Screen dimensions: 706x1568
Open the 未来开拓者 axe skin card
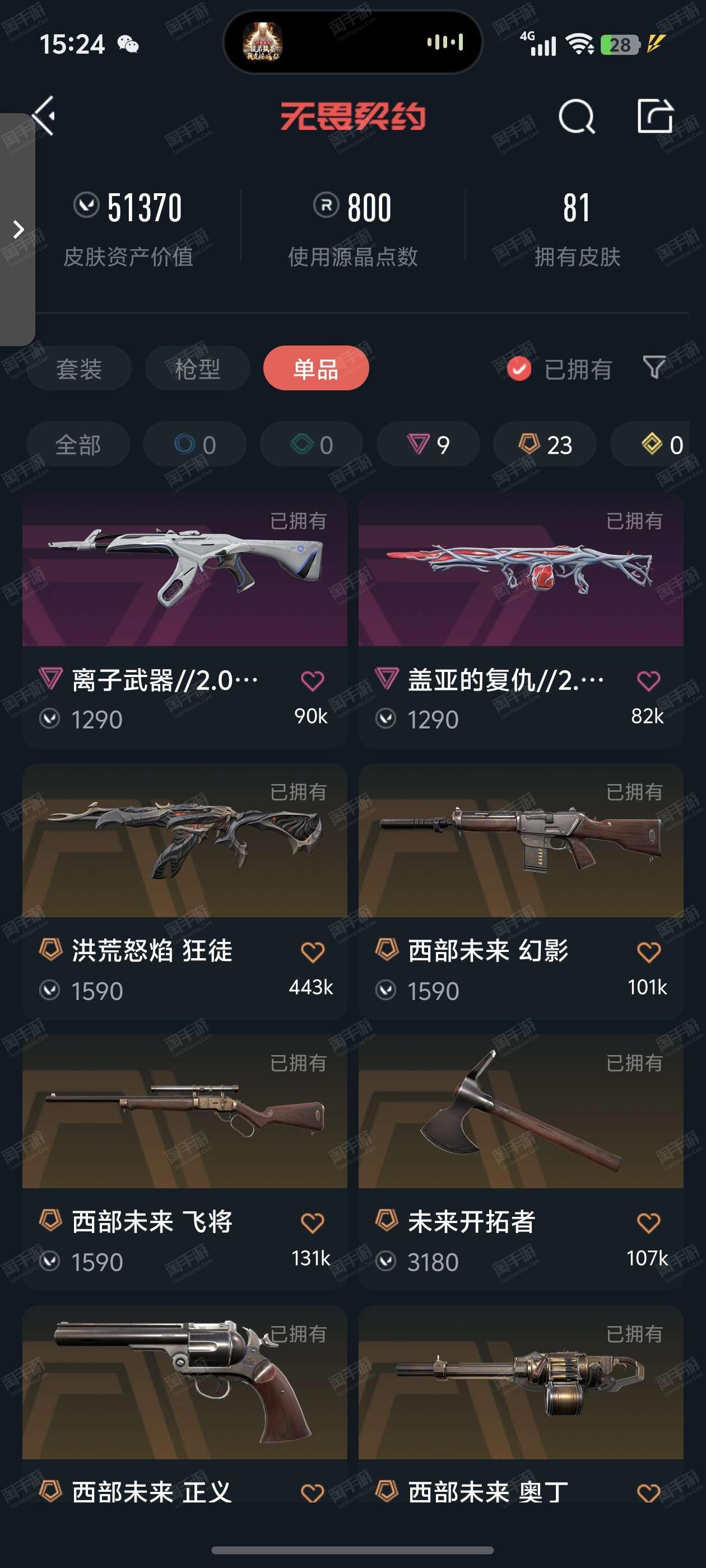521,1162
